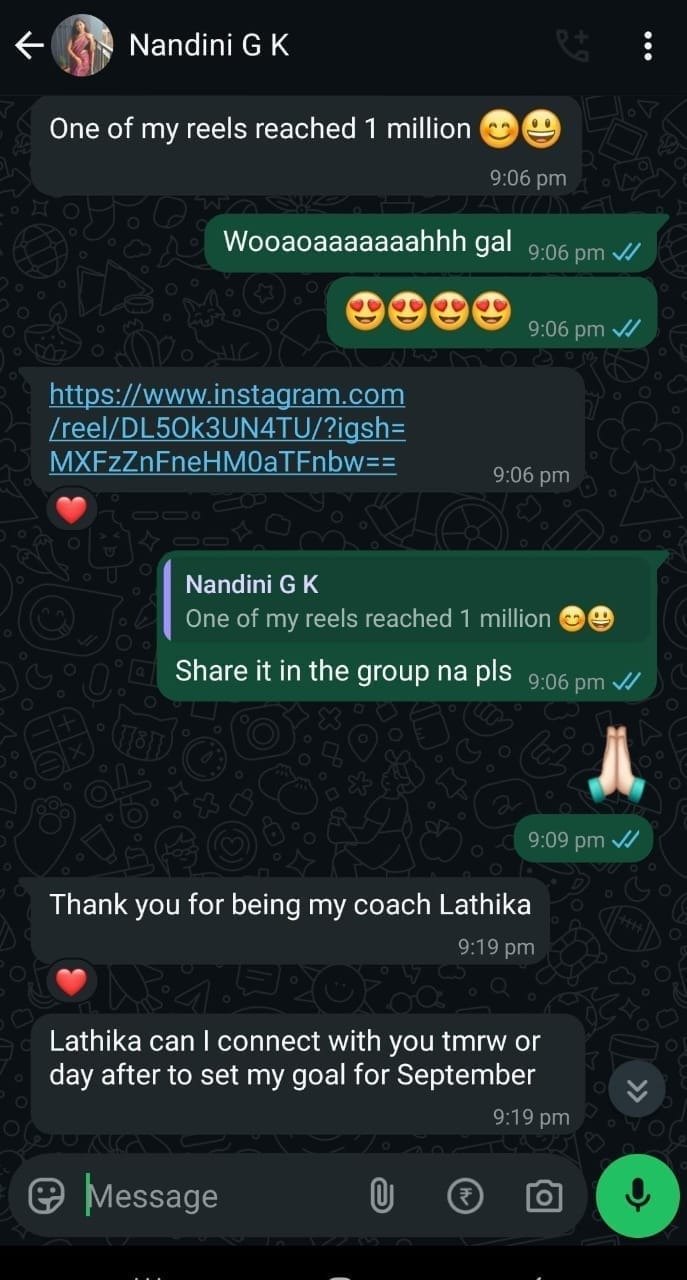Open the three-dot overflow menu

pyautogui.click(x=648, y=45)
